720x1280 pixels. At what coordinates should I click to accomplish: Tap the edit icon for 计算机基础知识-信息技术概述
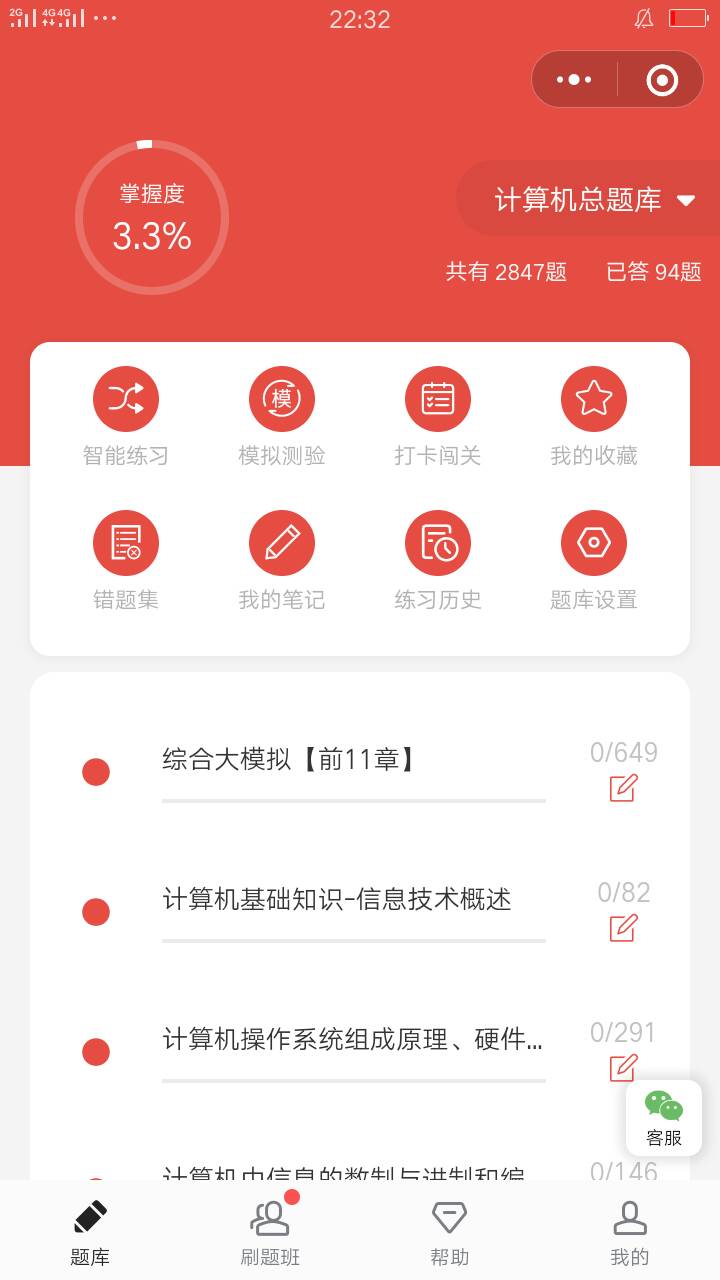point(623,929)
